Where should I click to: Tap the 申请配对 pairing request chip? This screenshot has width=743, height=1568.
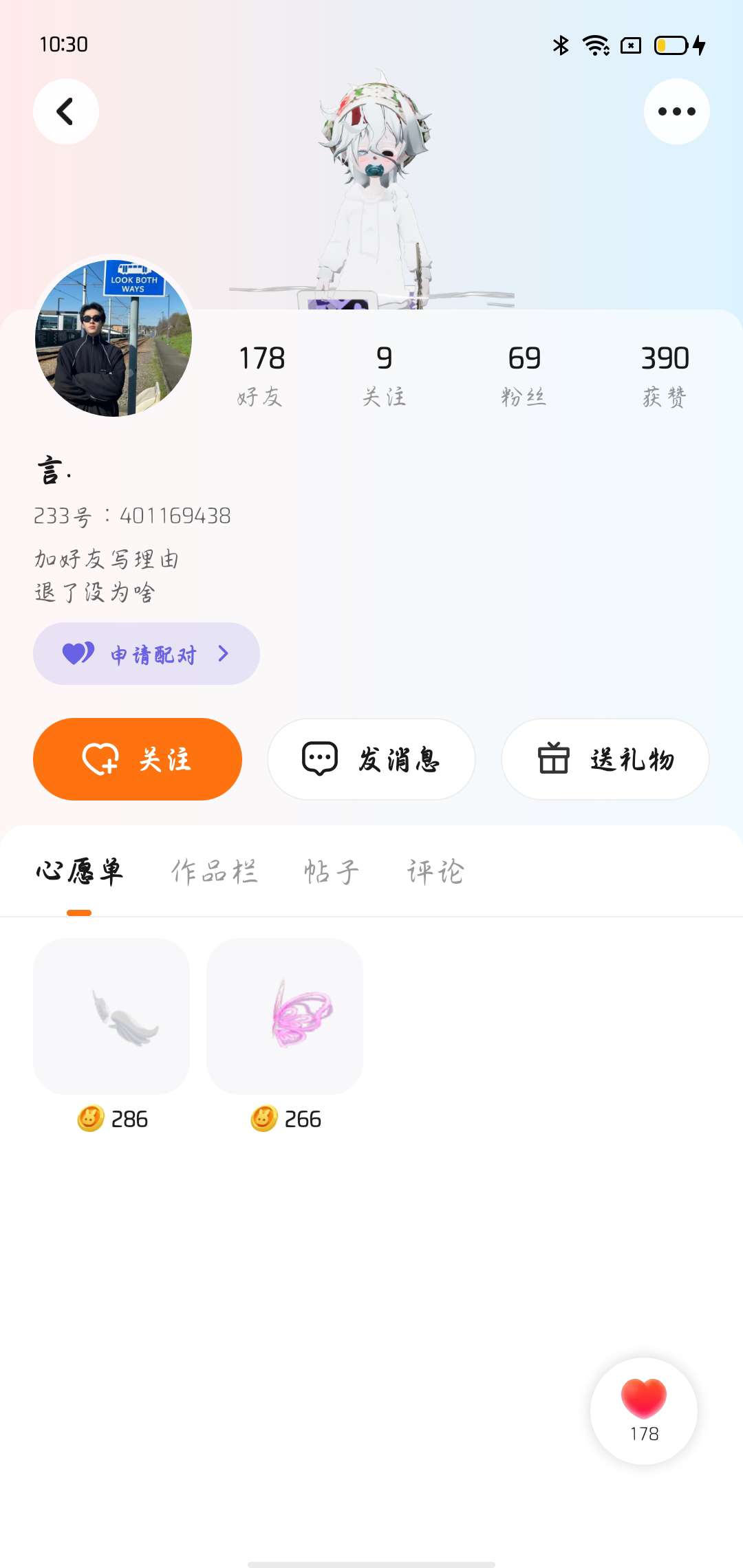coord(147,653)
